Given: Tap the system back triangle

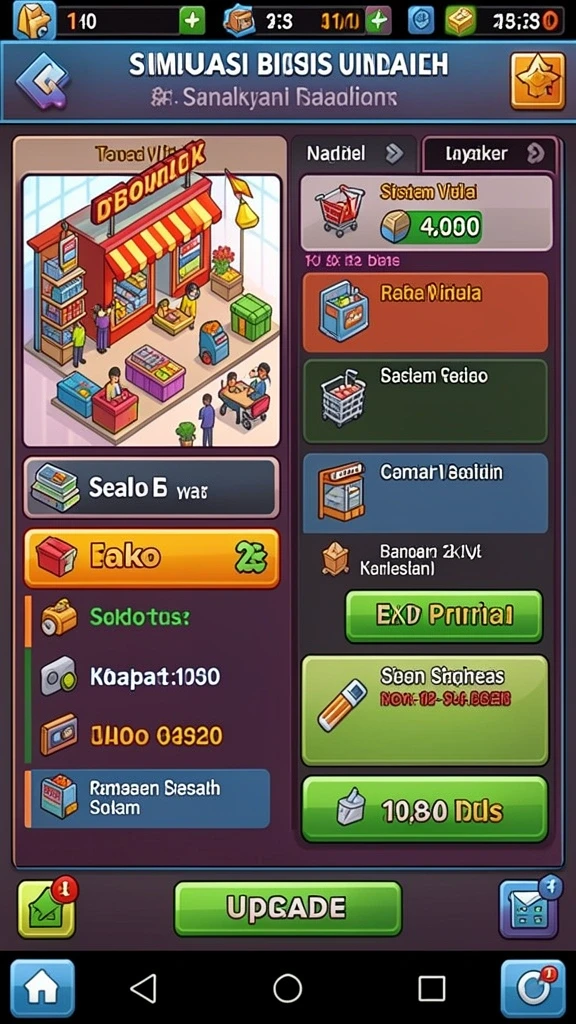Looking at the screenshot, I should coord(144,988).
